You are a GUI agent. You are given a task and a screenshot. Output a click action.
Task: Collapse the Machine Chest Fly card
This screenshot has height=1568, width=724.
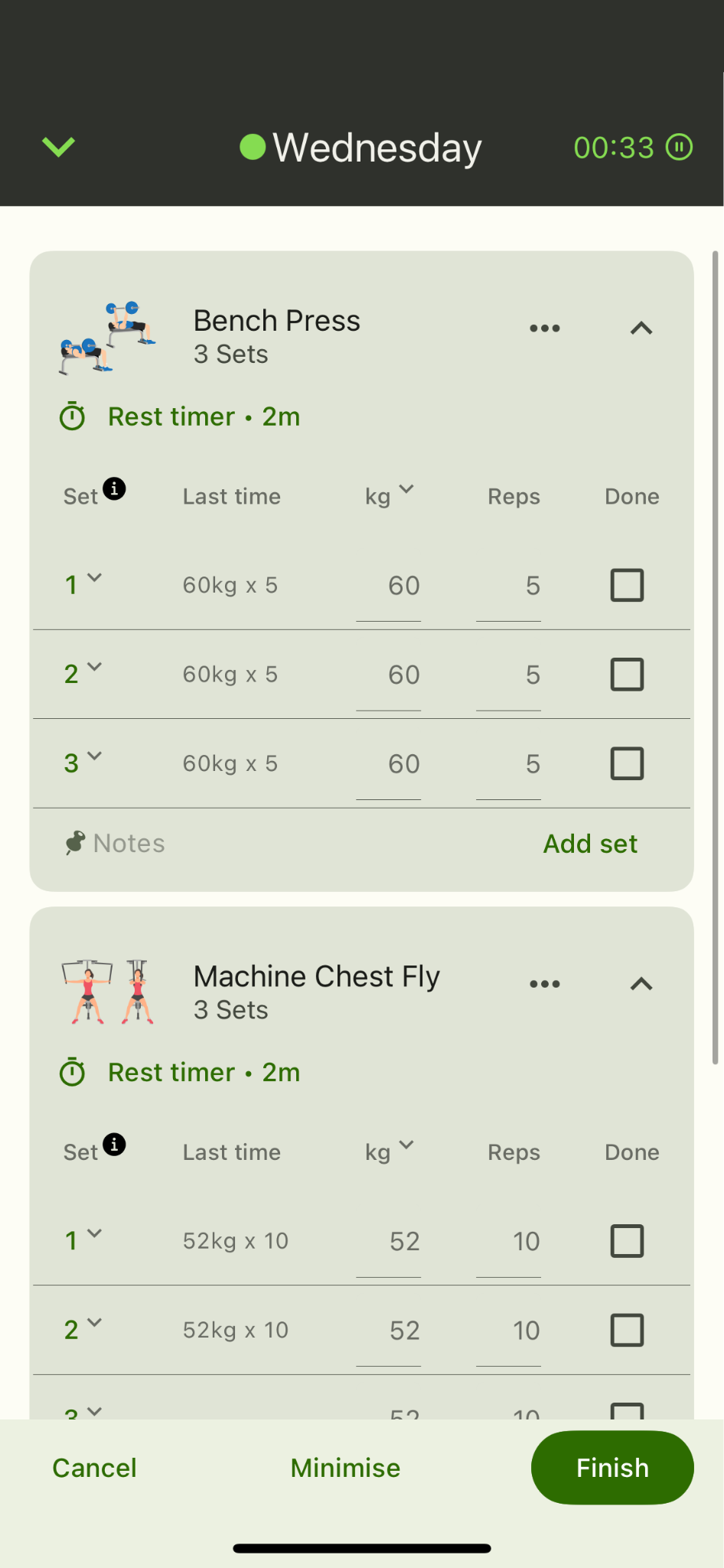click(641, 984)
